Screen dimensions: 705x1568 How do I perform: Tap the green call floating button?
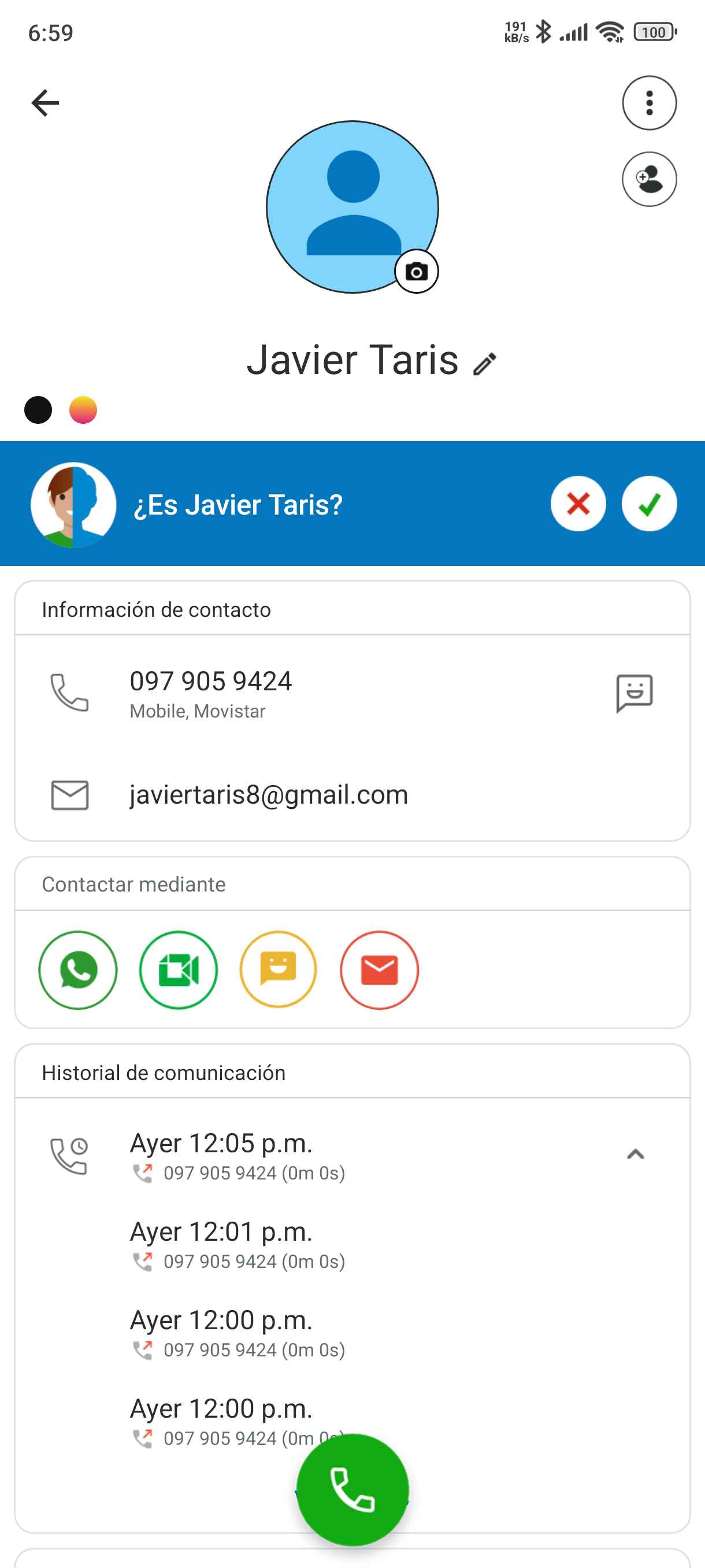click(352, 1489)
